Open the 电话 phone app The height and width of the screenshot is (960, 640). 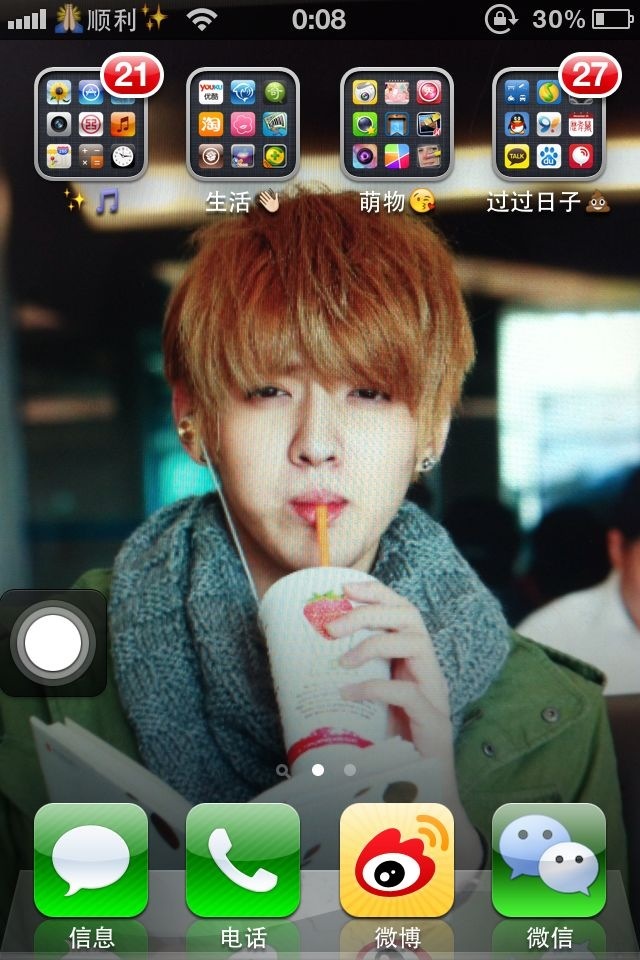243,861
